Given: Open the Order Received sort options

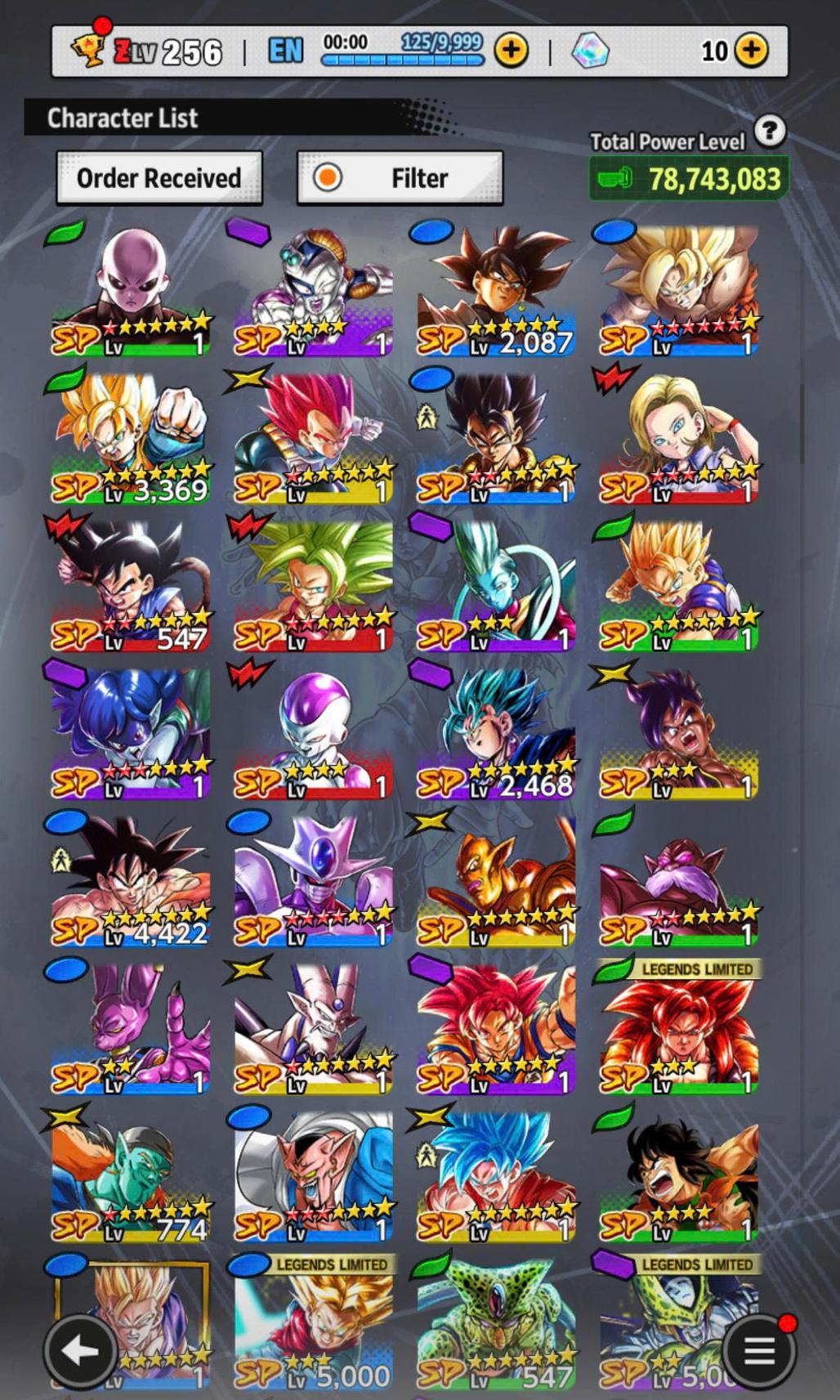Looking at the screenshot, I should 159,177.
